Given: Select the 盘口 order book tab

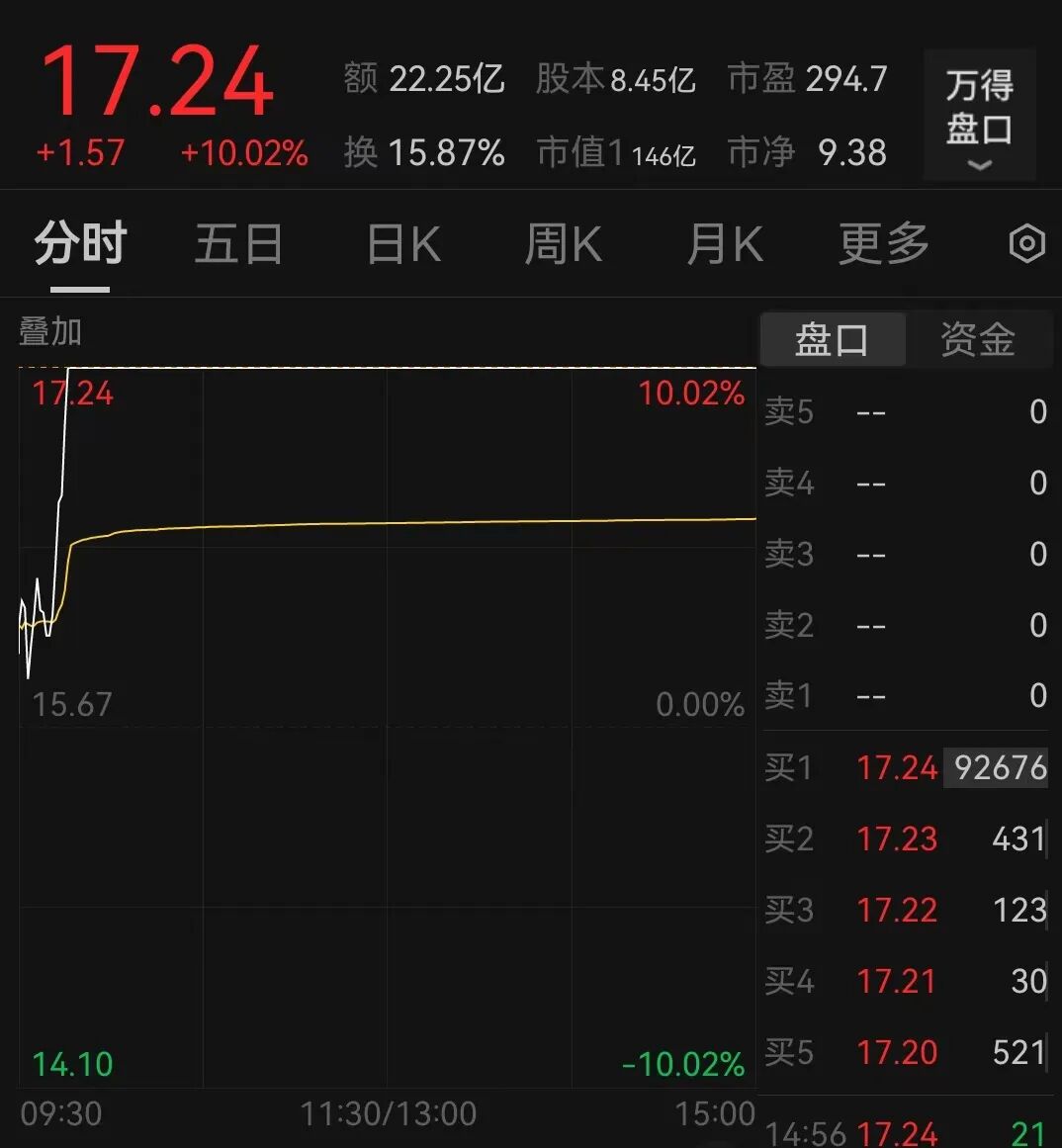Looking at the screenshot, I should pos(832,340).
